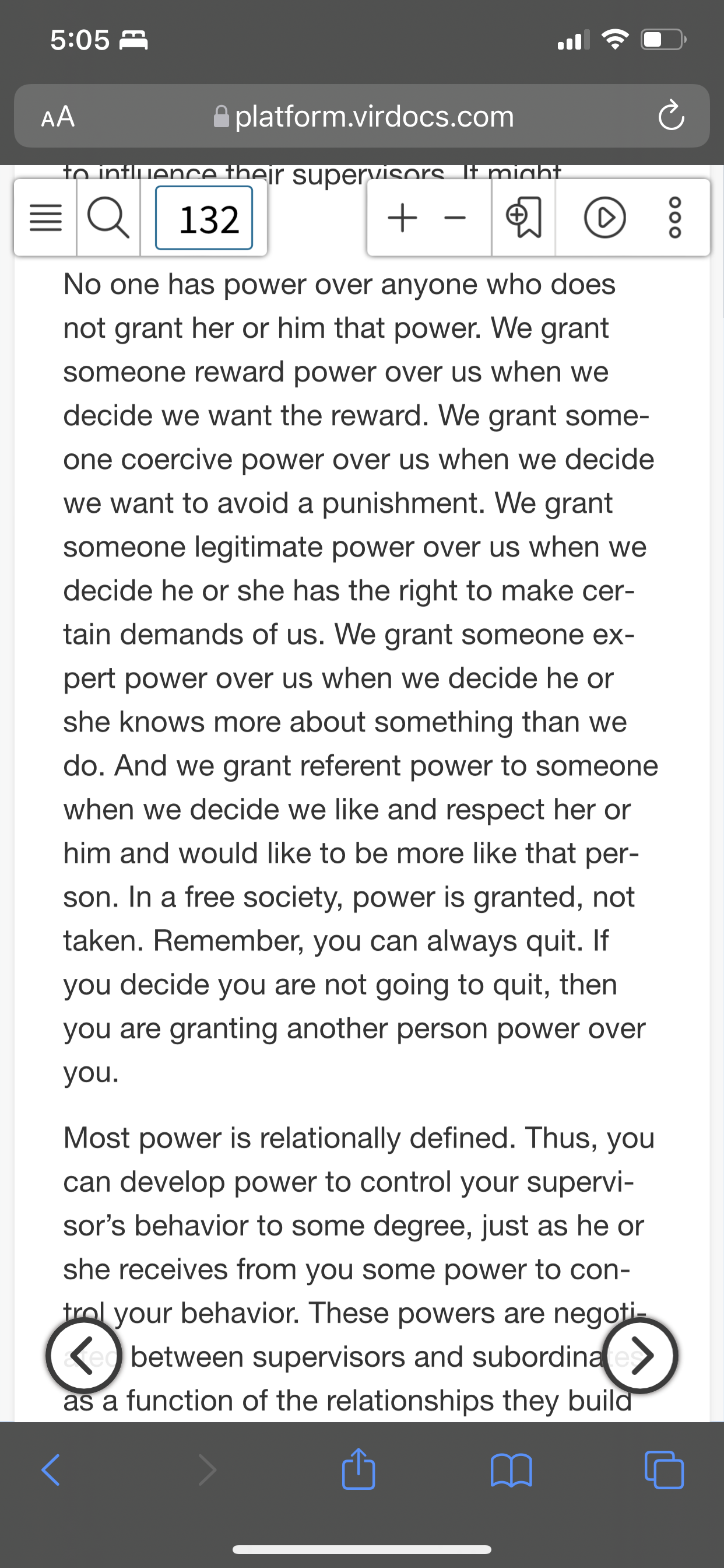Open Safari bookmarks

click(x=511, y=1470)
